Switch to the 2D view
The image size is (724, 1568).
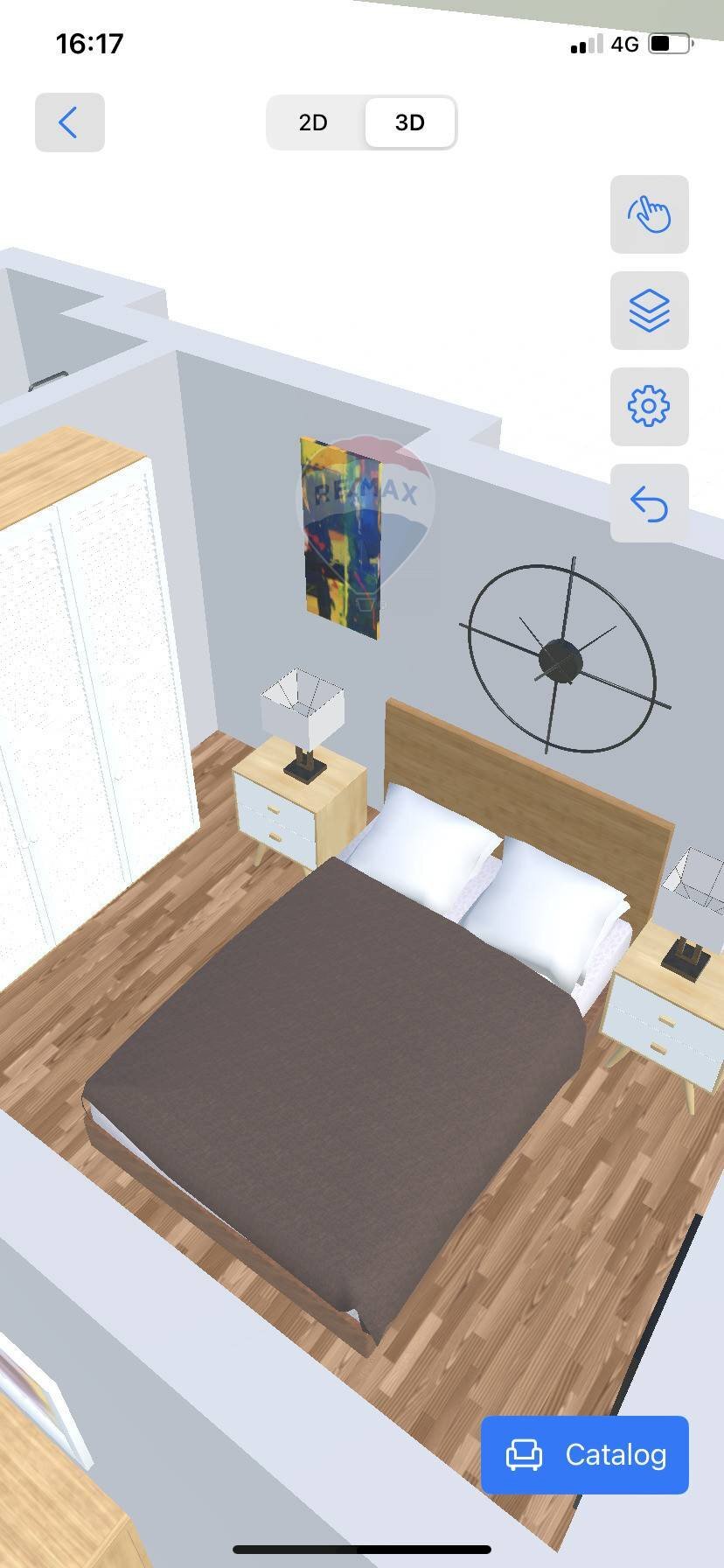coord(313,122)
